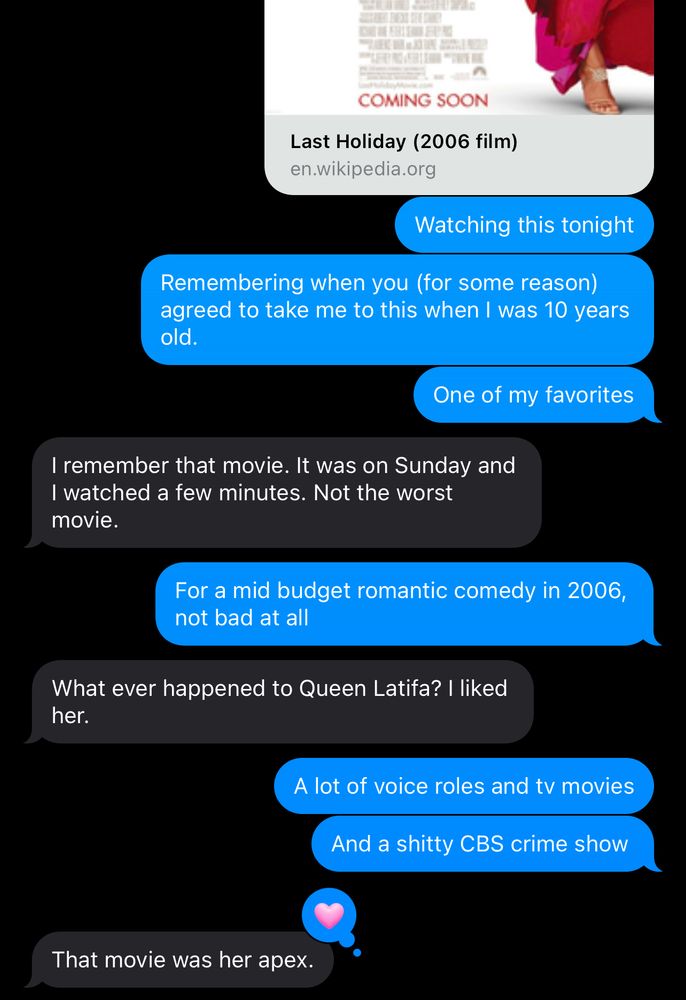Open the Last Holiday Wikipedia link preview

[x=459, y=97]
